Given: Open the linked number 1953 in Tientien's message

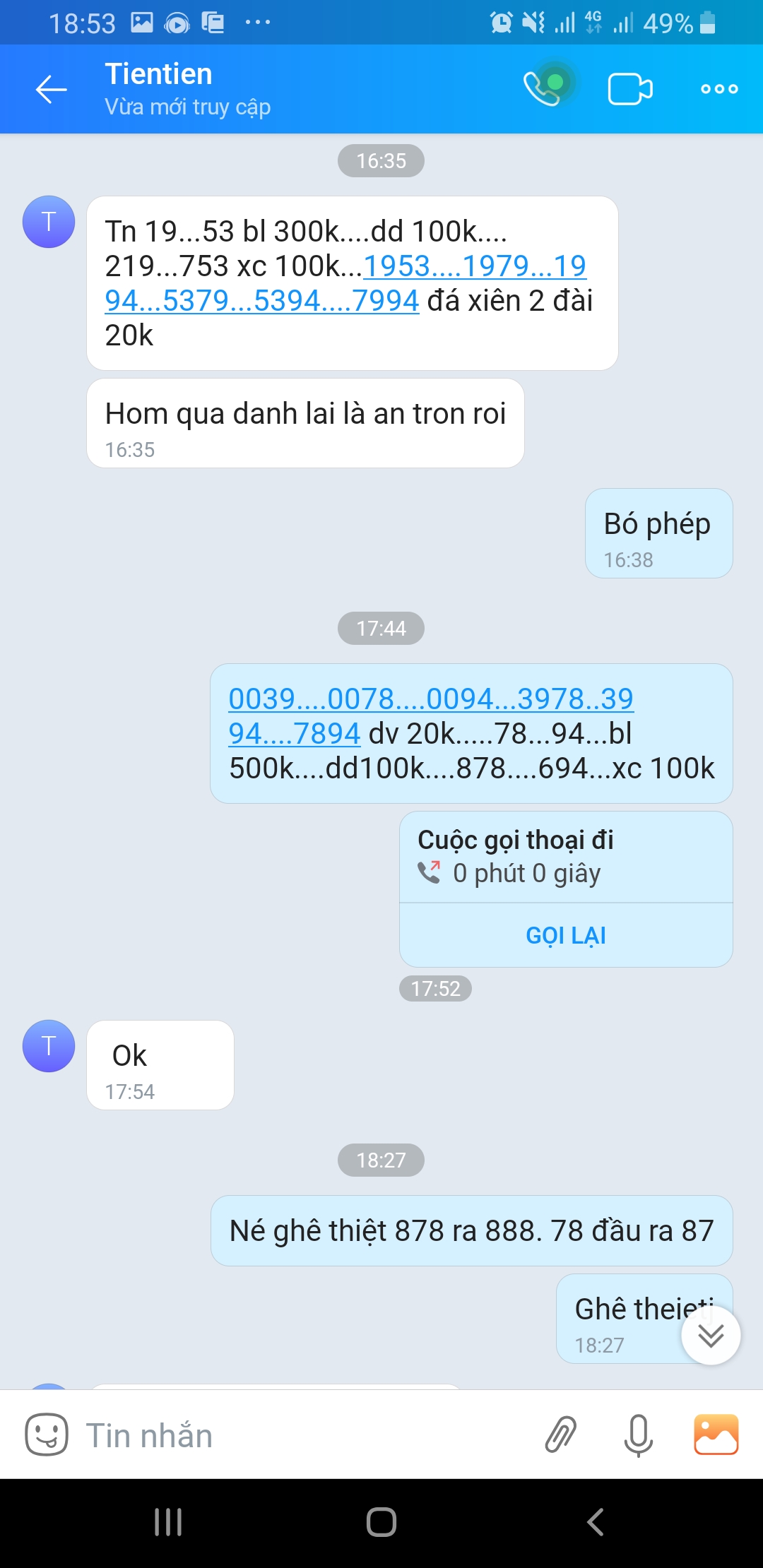Looking at the screenshot, I should [x=397, y=266].
